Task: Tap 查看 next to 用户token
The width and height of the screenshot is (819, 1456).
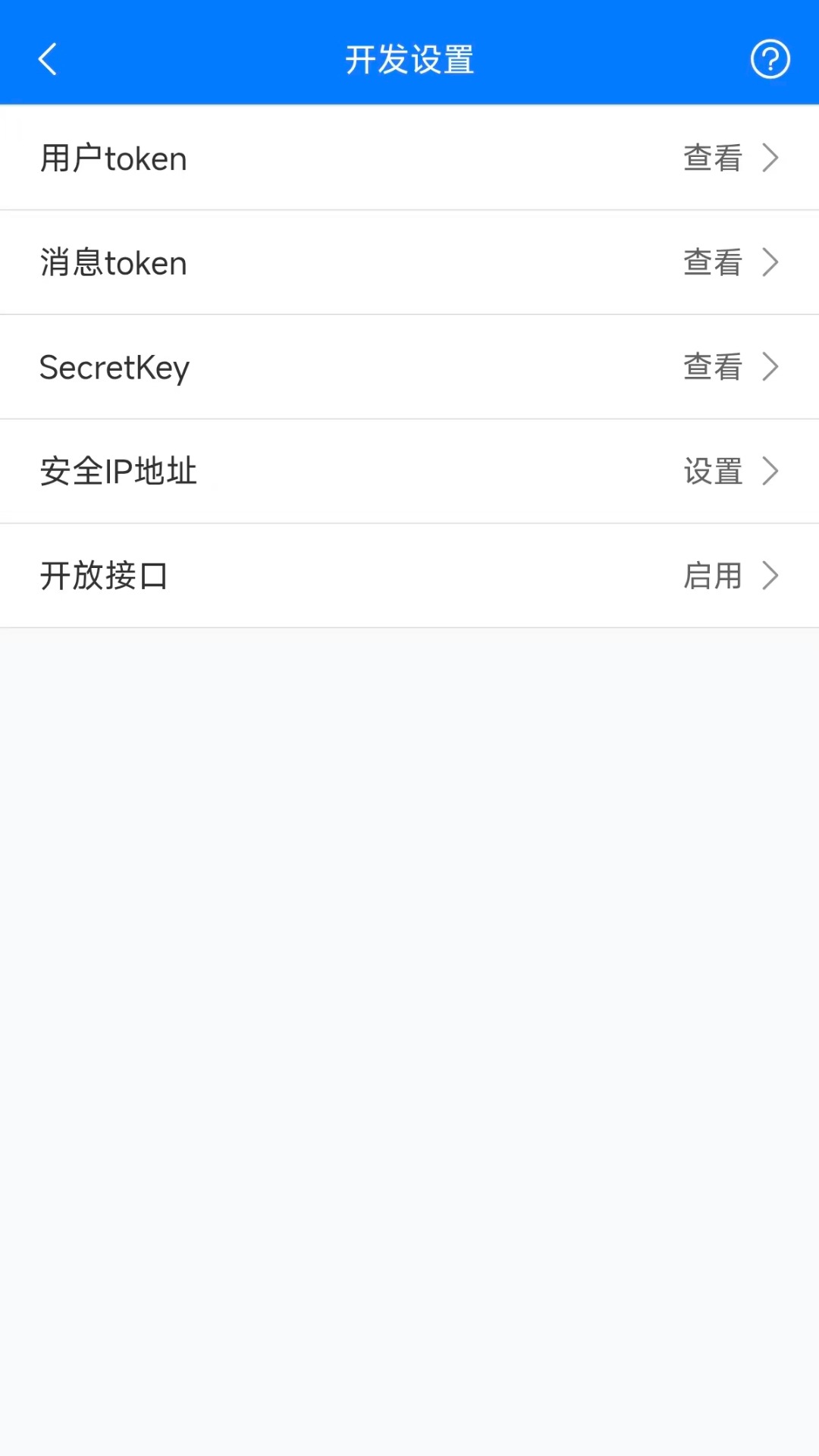Action: click(x=711, y=158)
